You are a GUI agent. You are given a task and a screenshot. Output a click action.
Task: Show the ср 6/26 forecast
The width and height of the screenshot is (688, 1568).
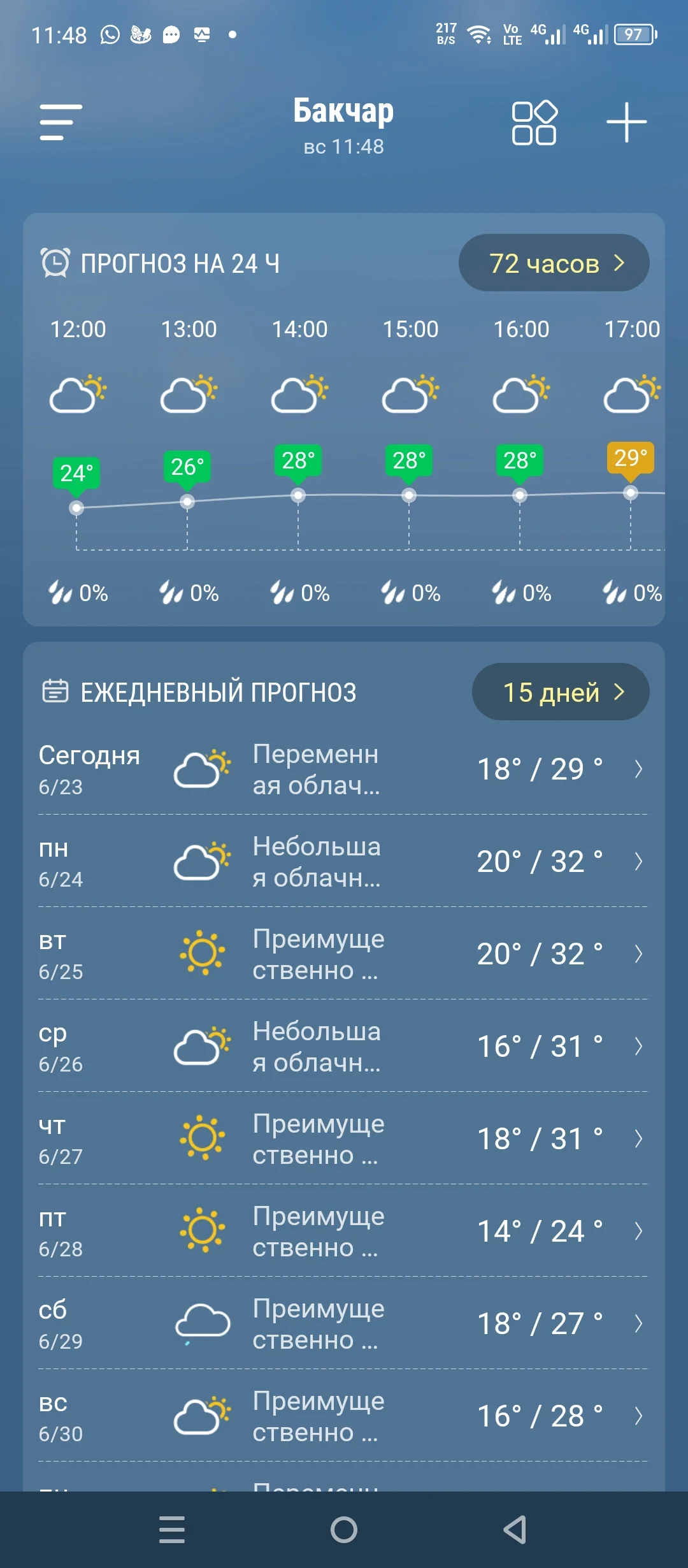343,1047
